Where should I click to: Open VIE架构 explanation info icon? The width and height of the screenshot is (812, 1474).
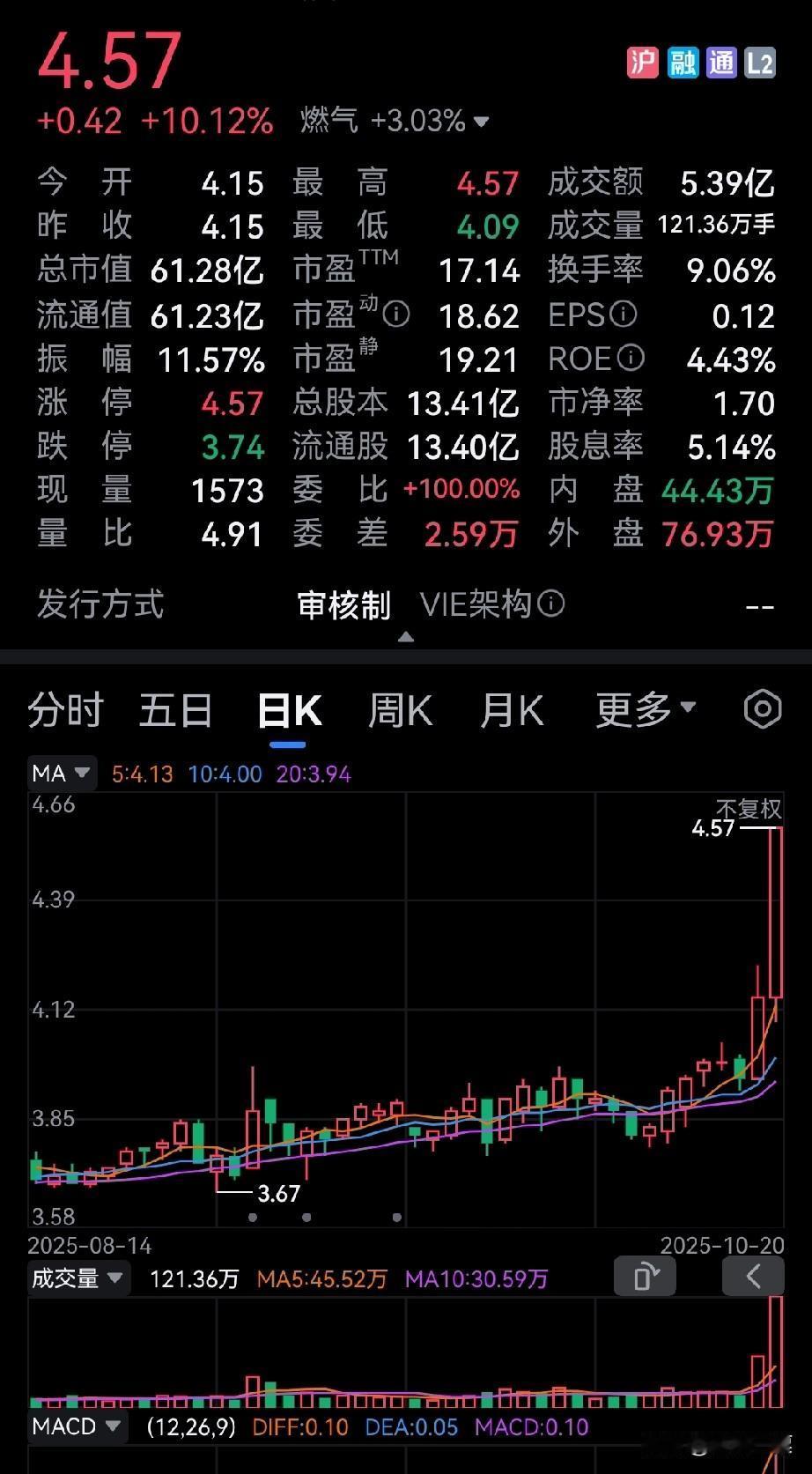pos(551,604)
